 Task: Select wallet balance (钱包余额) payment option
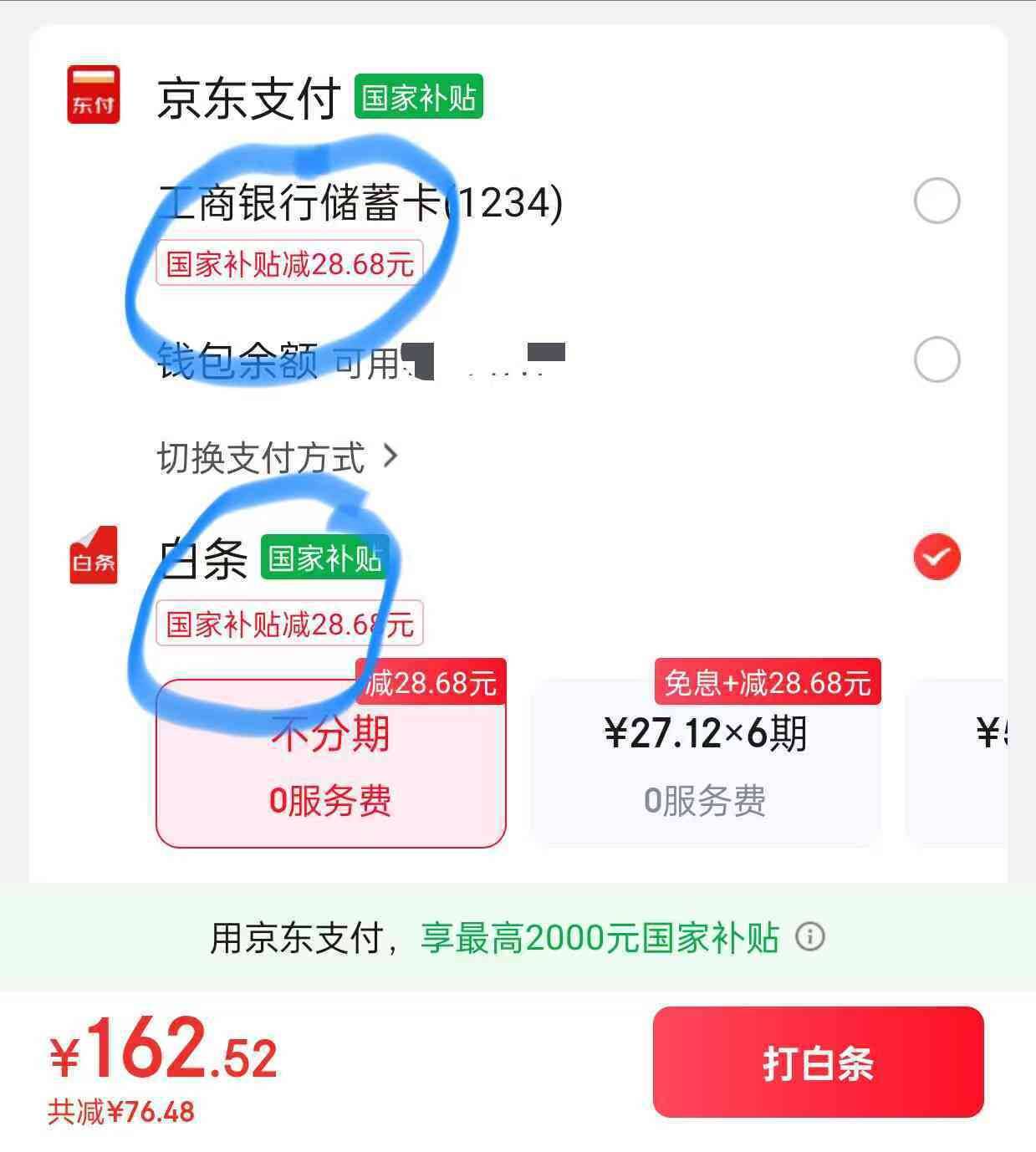pos(936,359)
